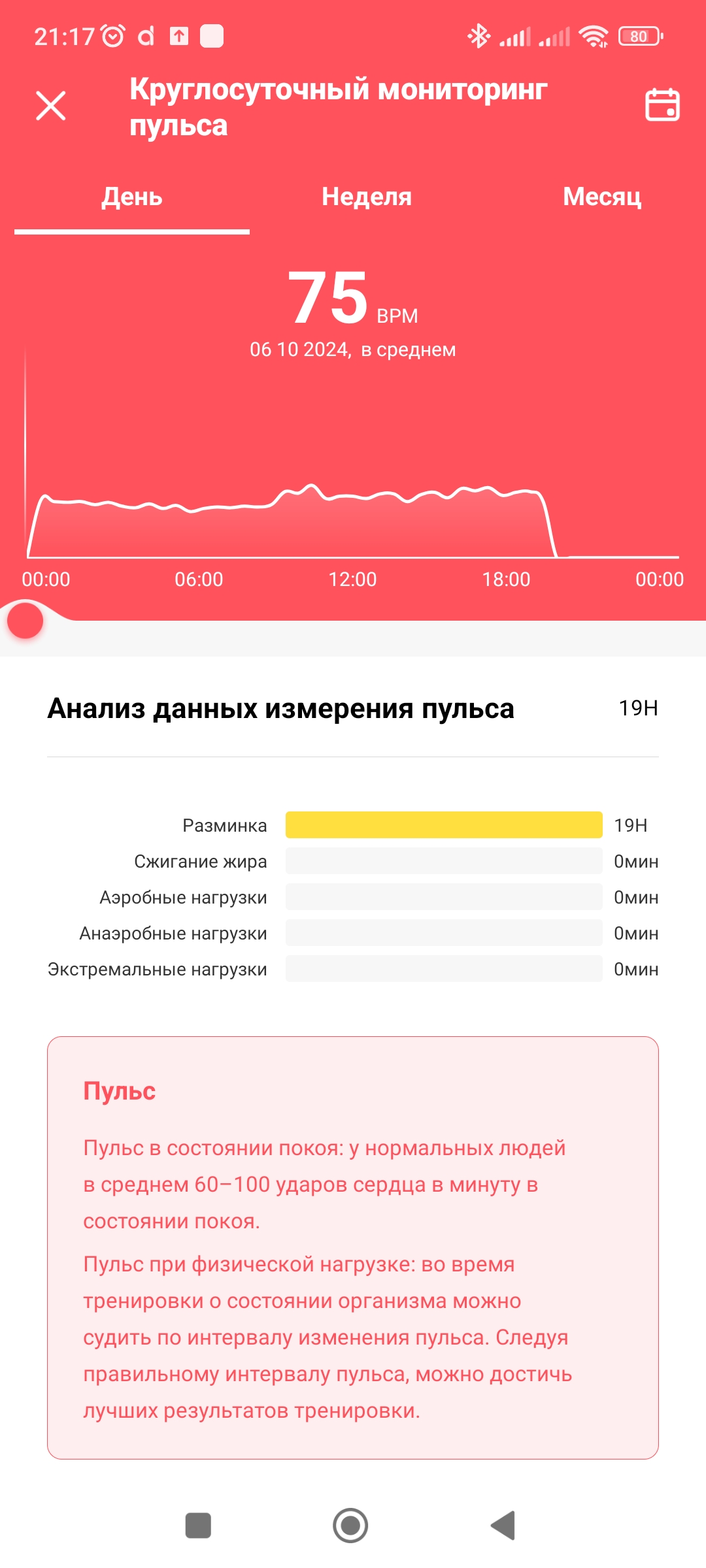Screen dimensions: 706x1568
Task: Tap the system home button
Action: 350,1526
